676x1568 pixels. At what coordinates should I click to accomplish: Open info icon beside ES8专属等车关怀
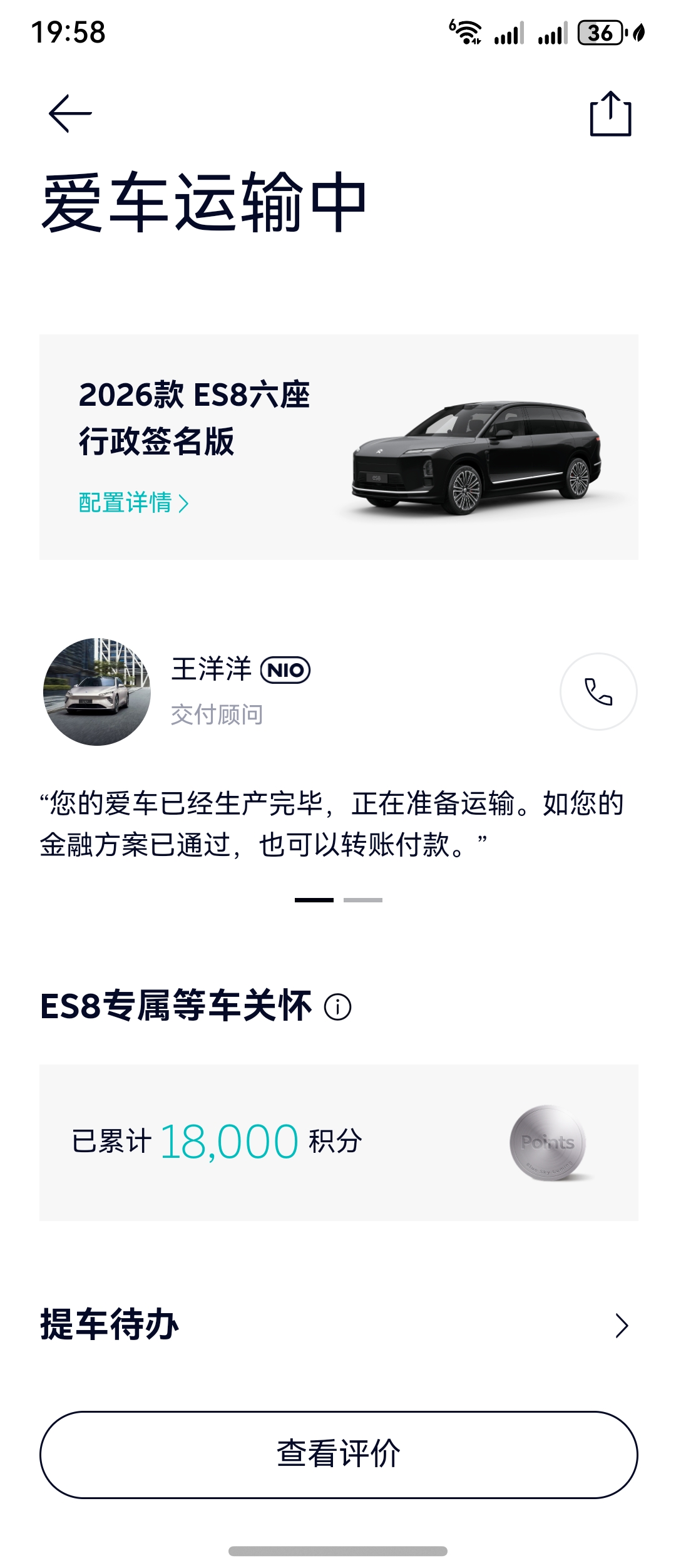(338, 1007)
